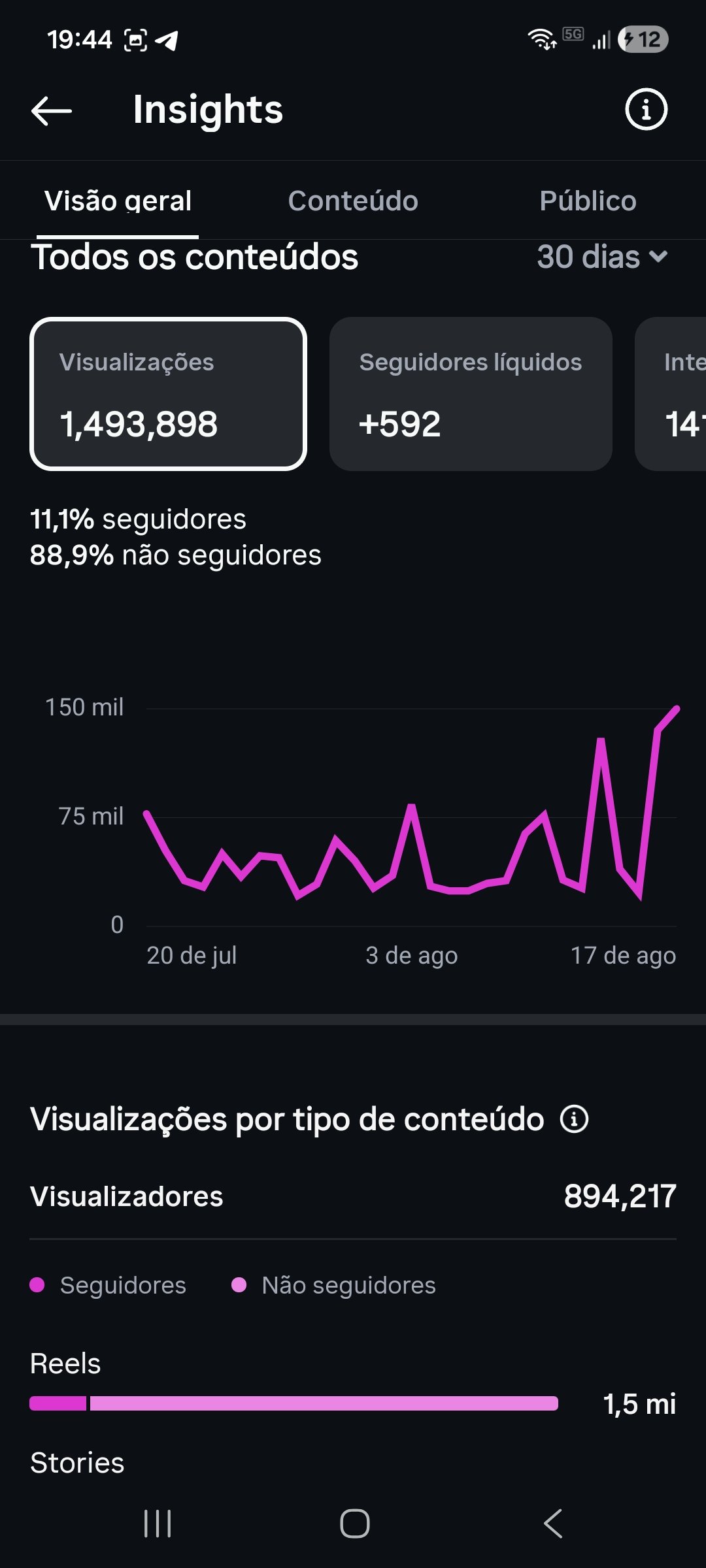Go back from the Insights screen
This screenshot has width=706, height=1568.
(x=52, y=110)
